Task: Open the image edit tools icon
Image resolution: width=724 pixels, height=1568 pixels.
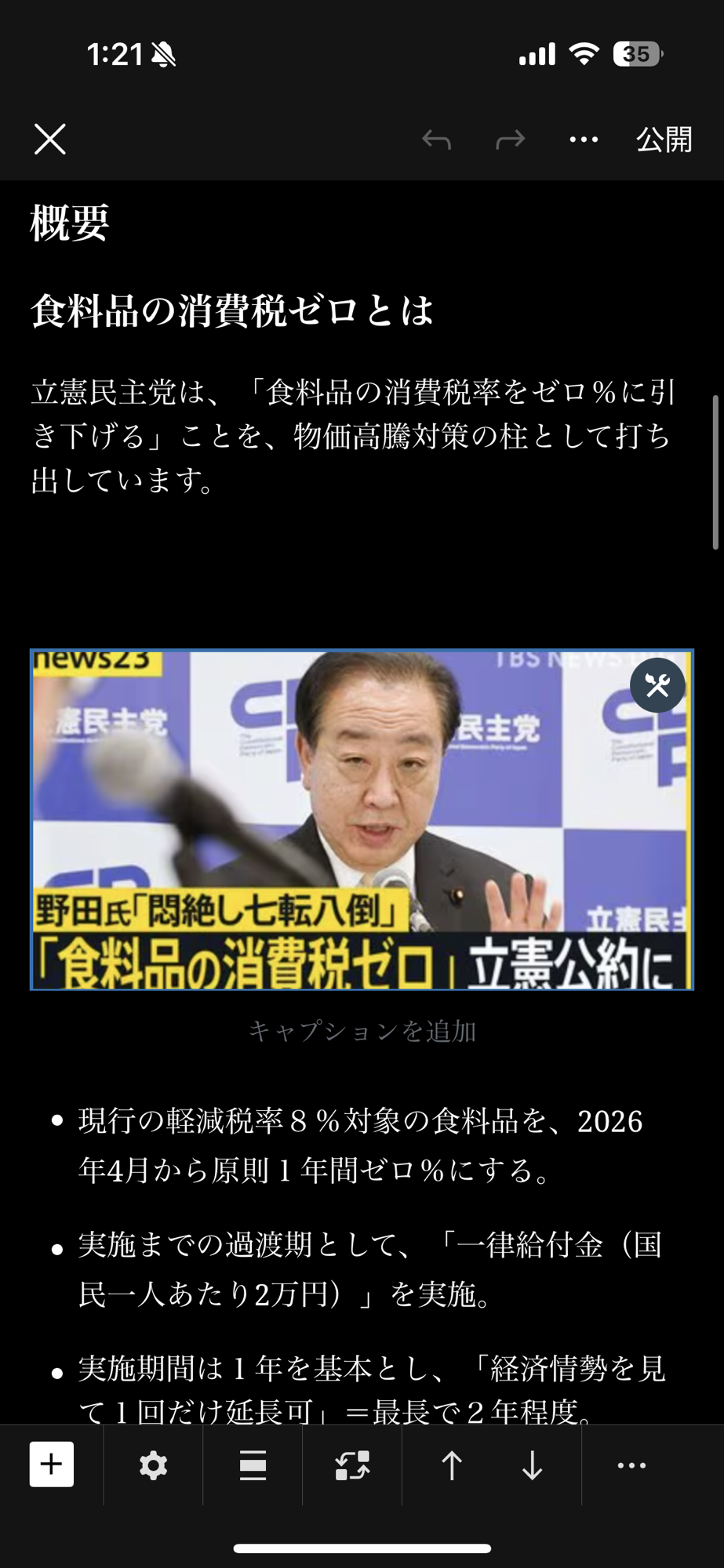Action: [657, 686]
